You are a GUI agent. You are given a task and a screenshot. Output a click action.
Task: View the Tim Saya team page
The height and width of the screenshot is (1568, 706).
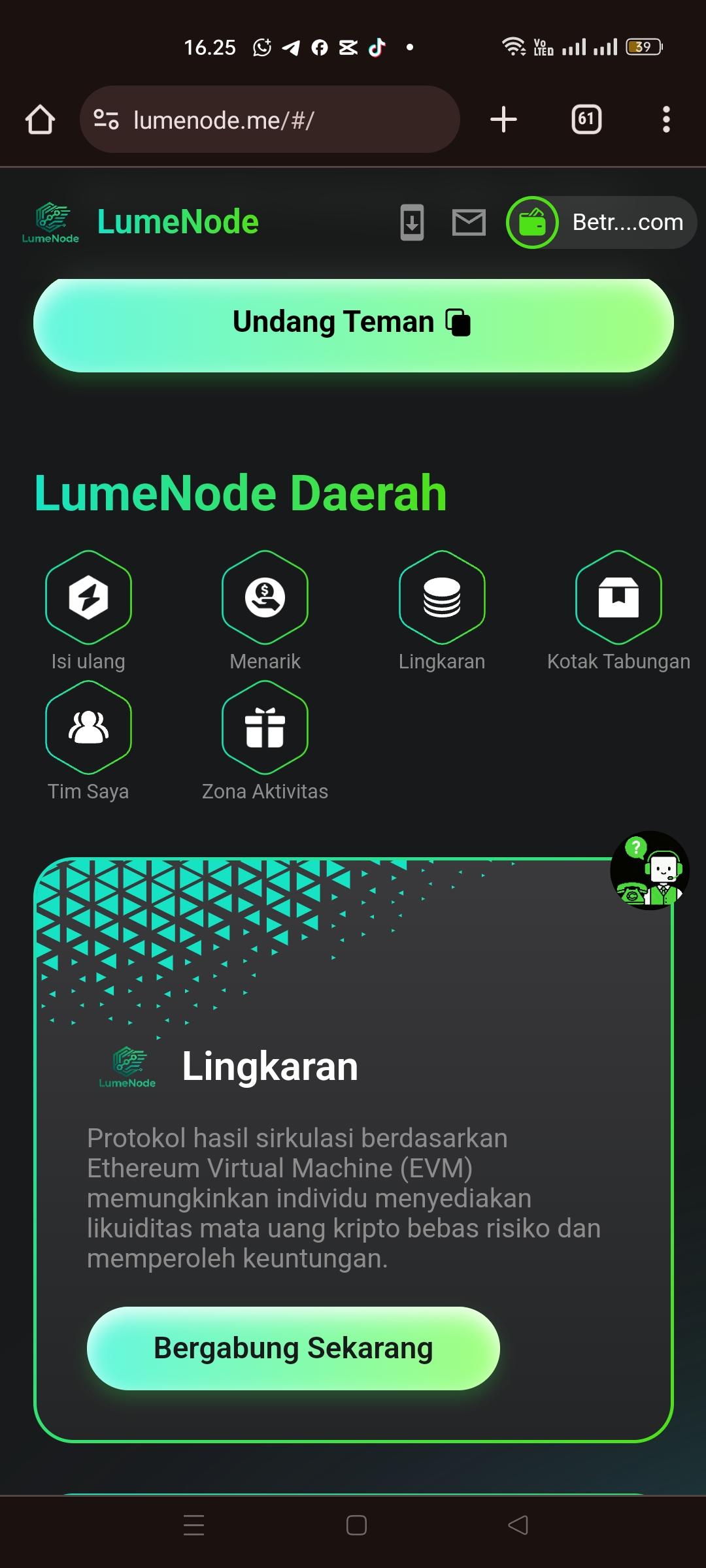(x=88, y=728)
